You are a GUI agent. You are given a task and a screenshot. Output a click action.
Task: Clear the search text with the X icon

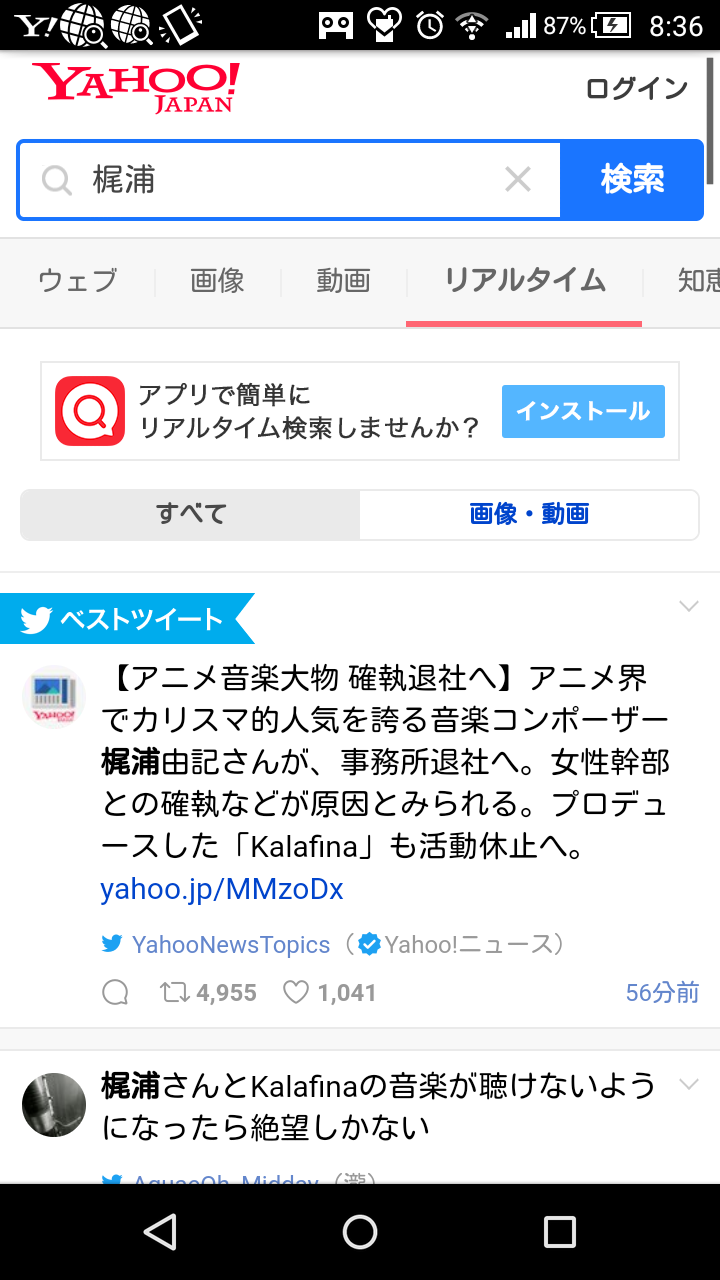pos(517,180)
